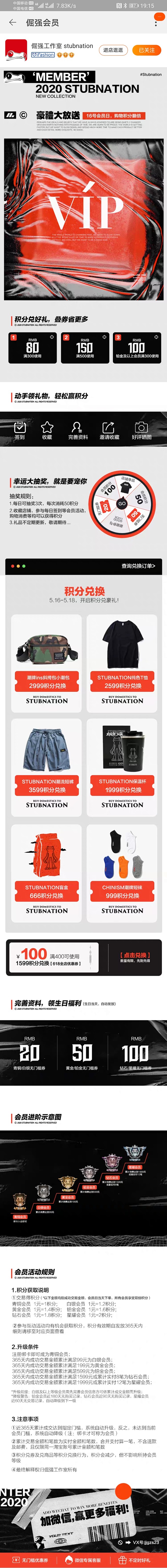
Task: Tap the 进店逛逛 button
Action: (113, 50)
